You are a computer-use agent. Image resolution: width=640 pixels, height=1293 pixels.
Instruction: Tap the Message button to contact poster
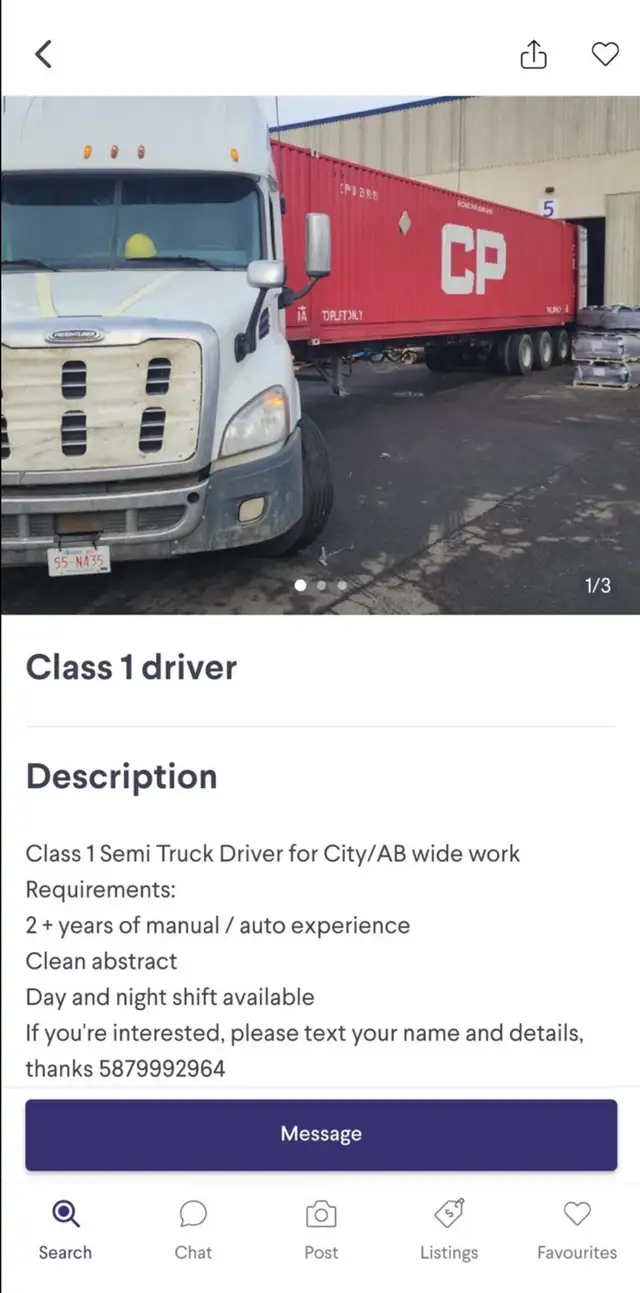coord(321,1134)
